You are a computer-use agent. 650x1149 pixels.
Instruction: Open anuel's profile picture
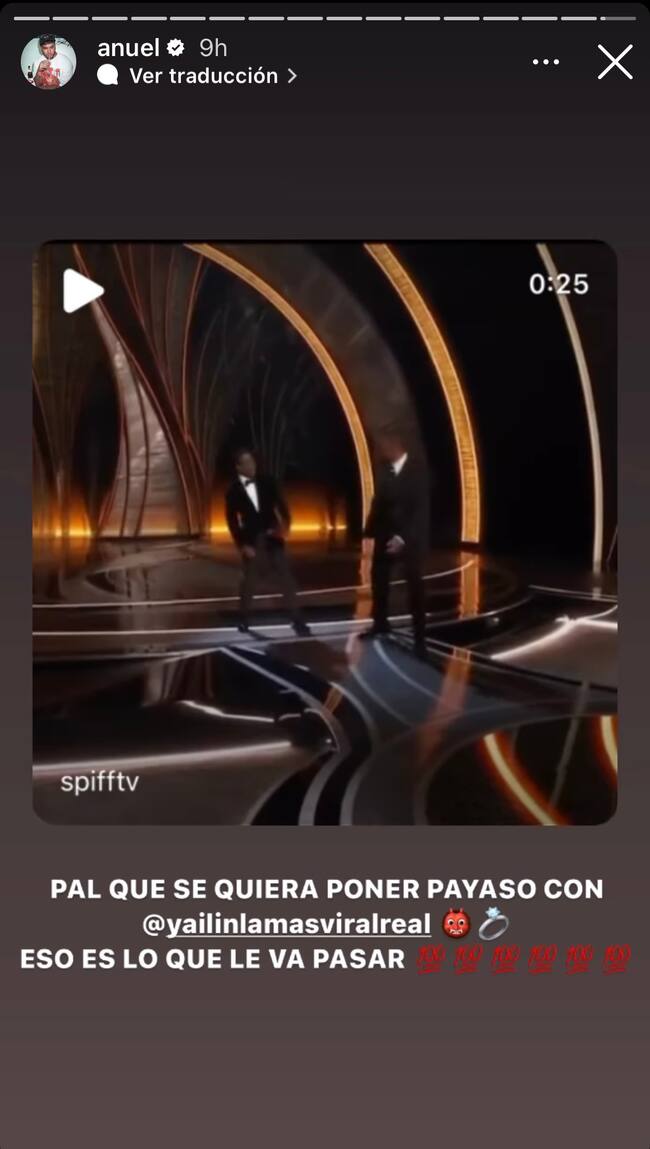[x=48, y=62]
